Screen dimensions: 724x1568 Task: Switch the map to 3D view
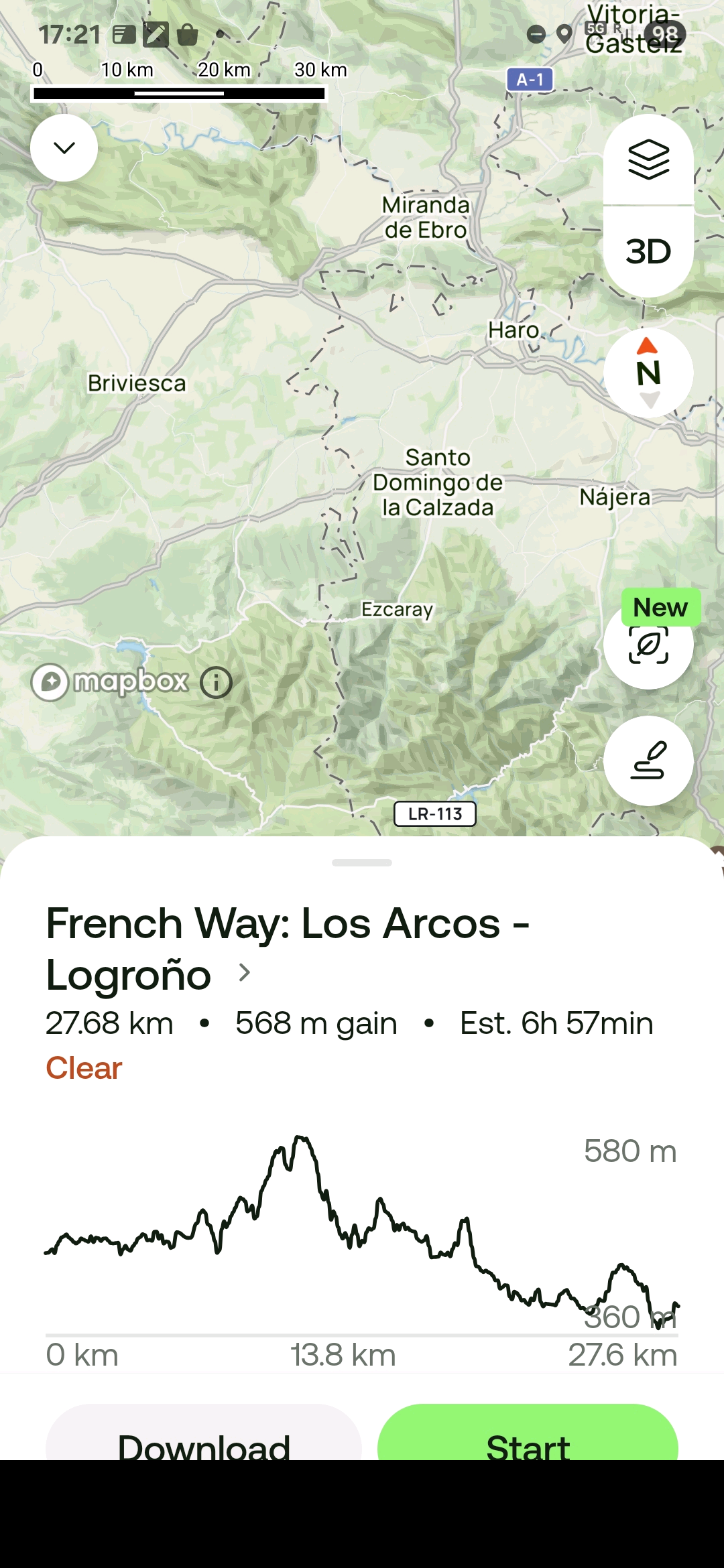648,252
